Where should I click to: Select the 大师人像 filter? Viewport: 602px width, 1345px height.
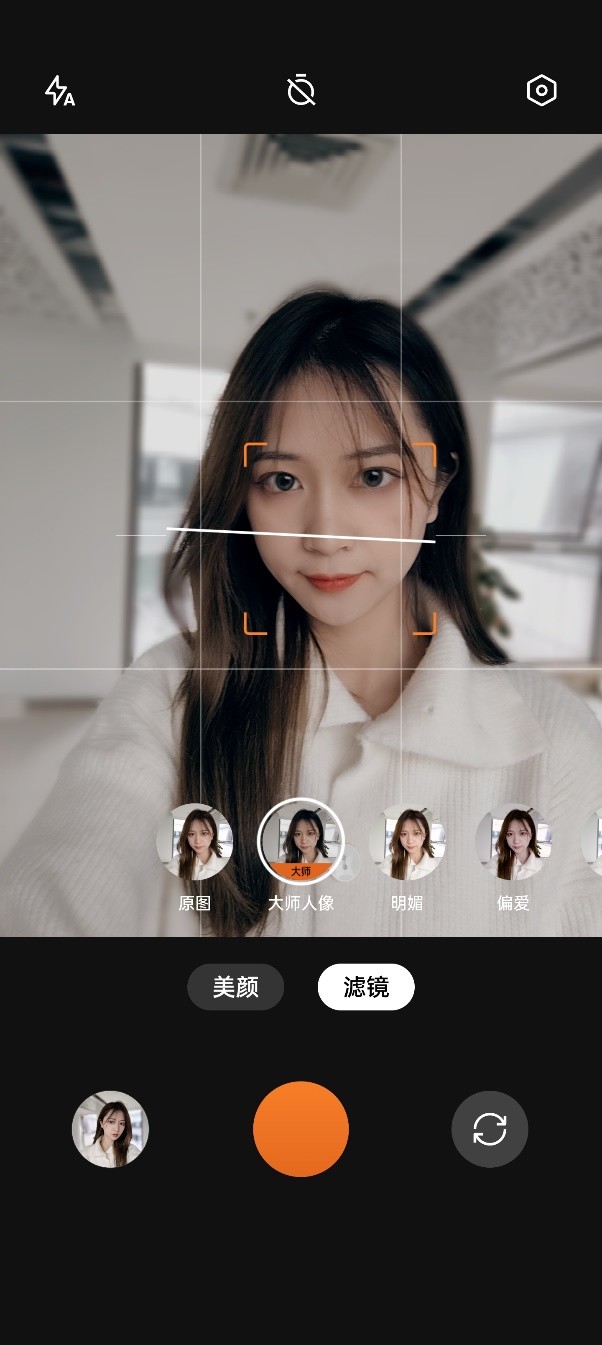tap(301, 842)
